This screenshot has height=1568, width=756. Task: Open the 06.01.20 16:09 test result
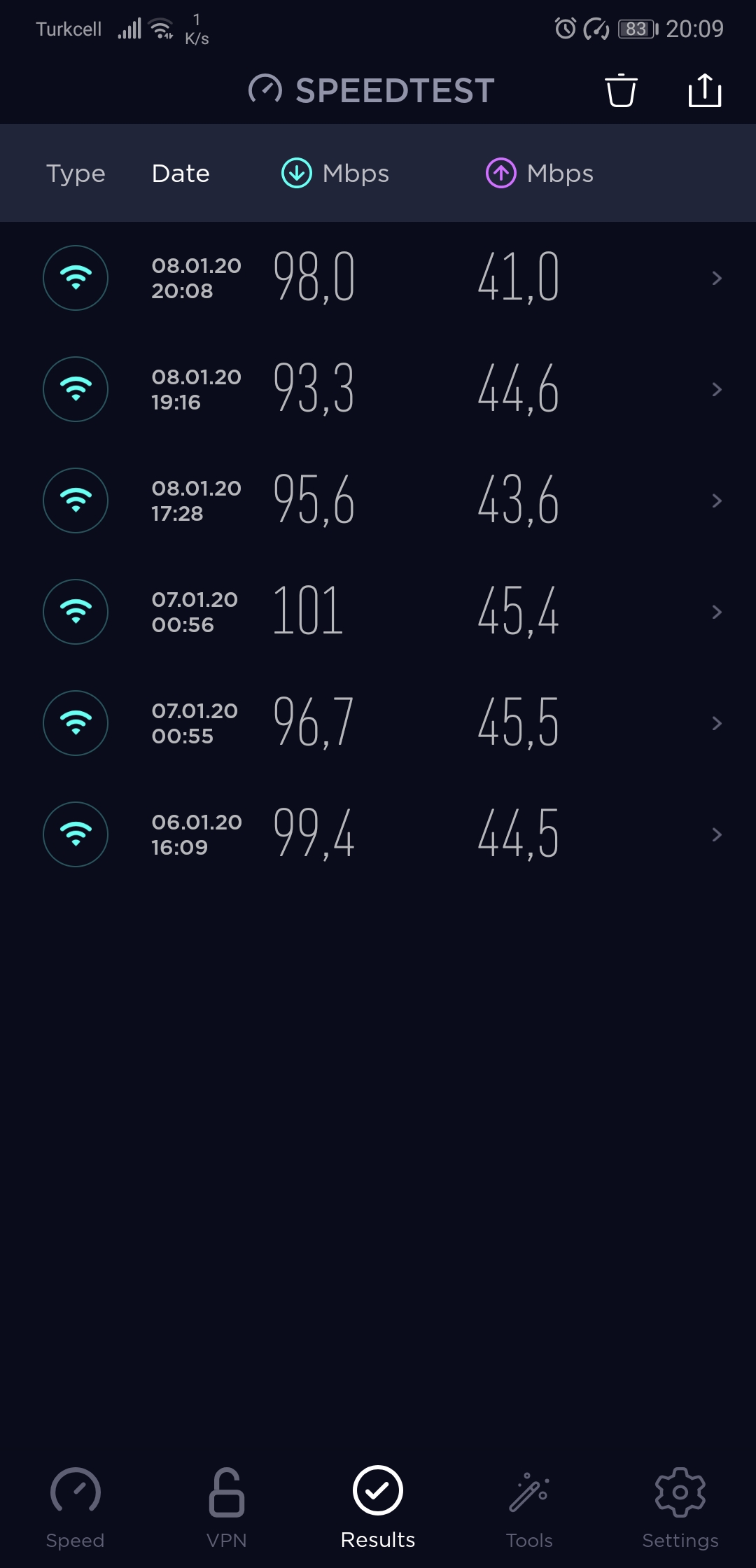click(378, 834)
